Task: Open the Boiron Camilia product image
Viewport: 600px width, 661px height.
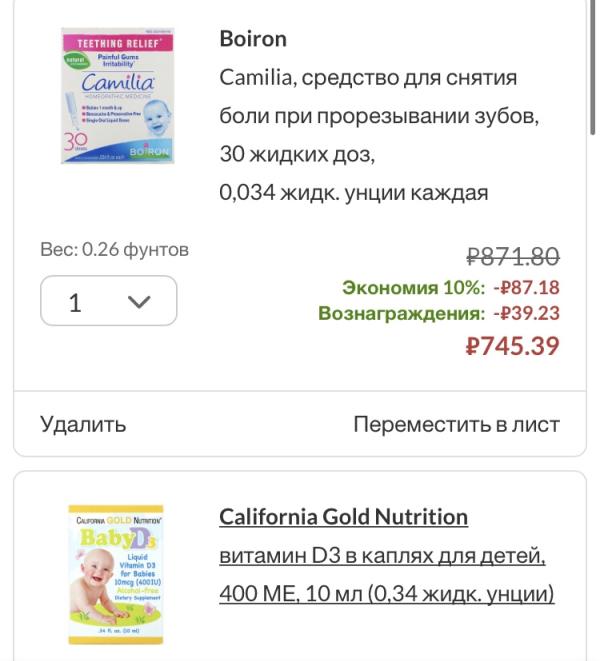Action: click(x=117, y=96)
